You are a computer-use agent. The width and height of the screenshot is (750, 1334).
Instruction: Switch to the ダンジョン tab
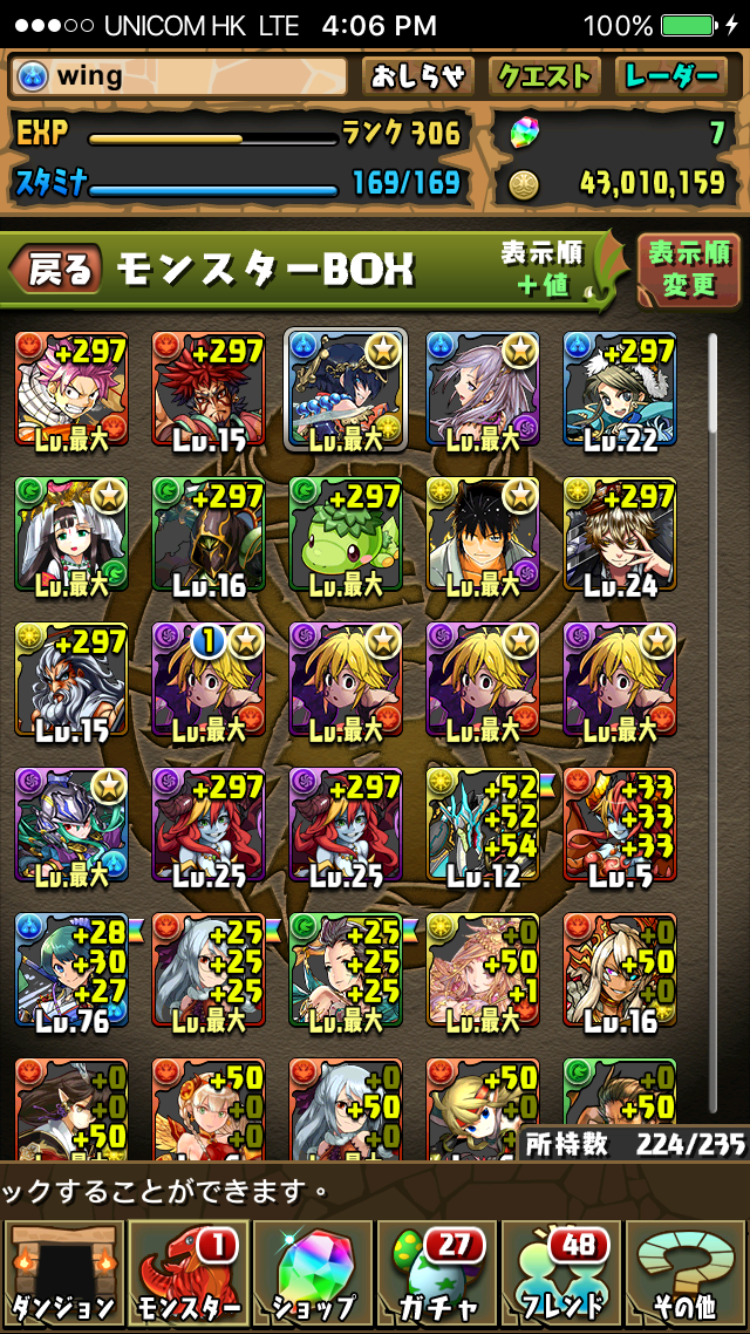coord(63,1273)
